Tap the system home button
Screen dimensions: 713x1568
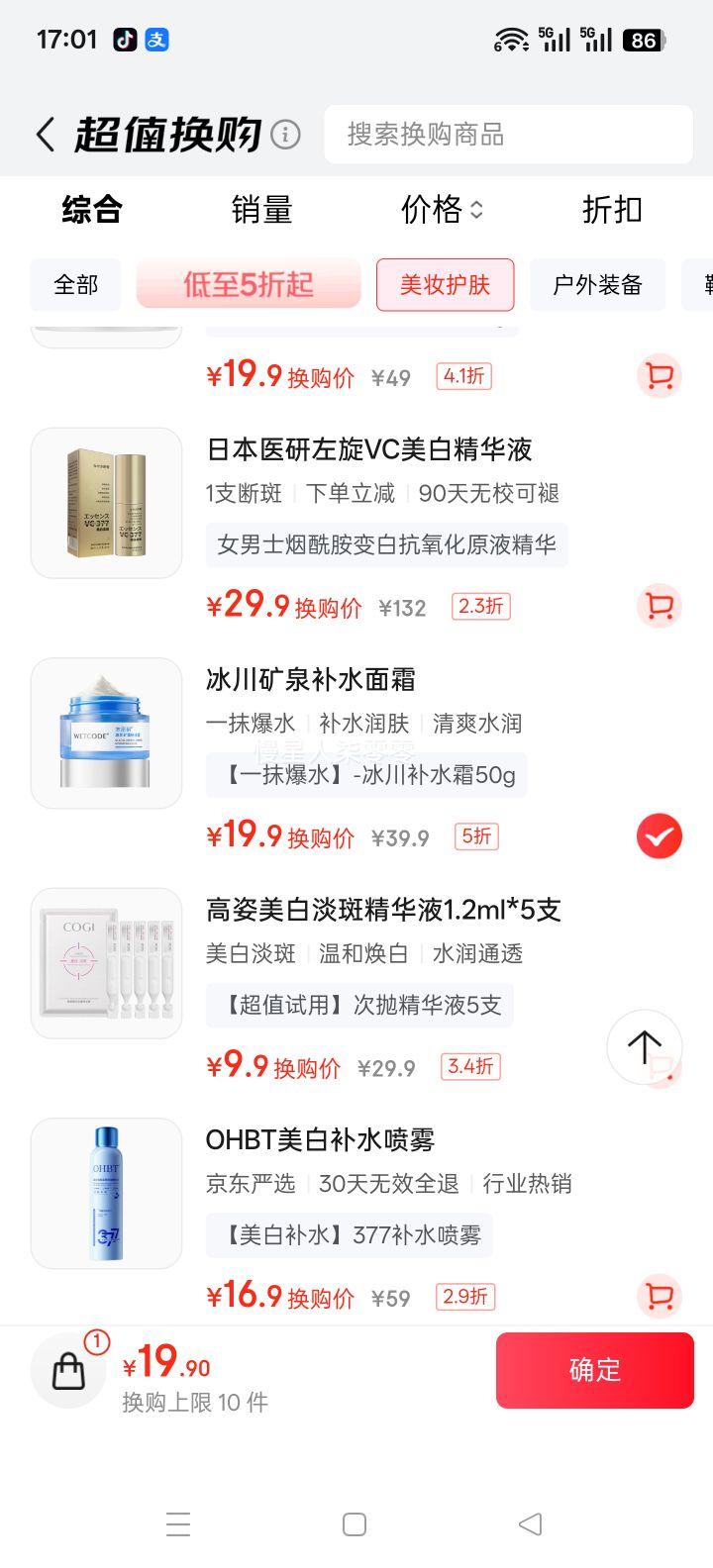pyautogui.click(x=355, y=1524)
